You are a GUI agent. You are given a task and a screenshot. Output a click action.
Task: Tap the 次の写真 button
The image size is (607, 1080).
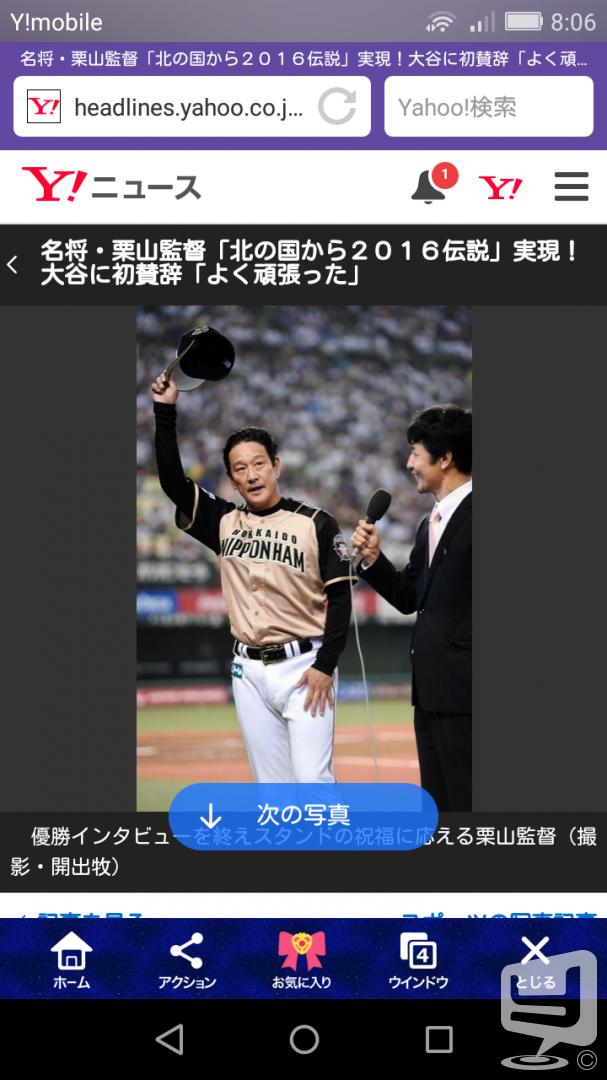tap(303, 816)
